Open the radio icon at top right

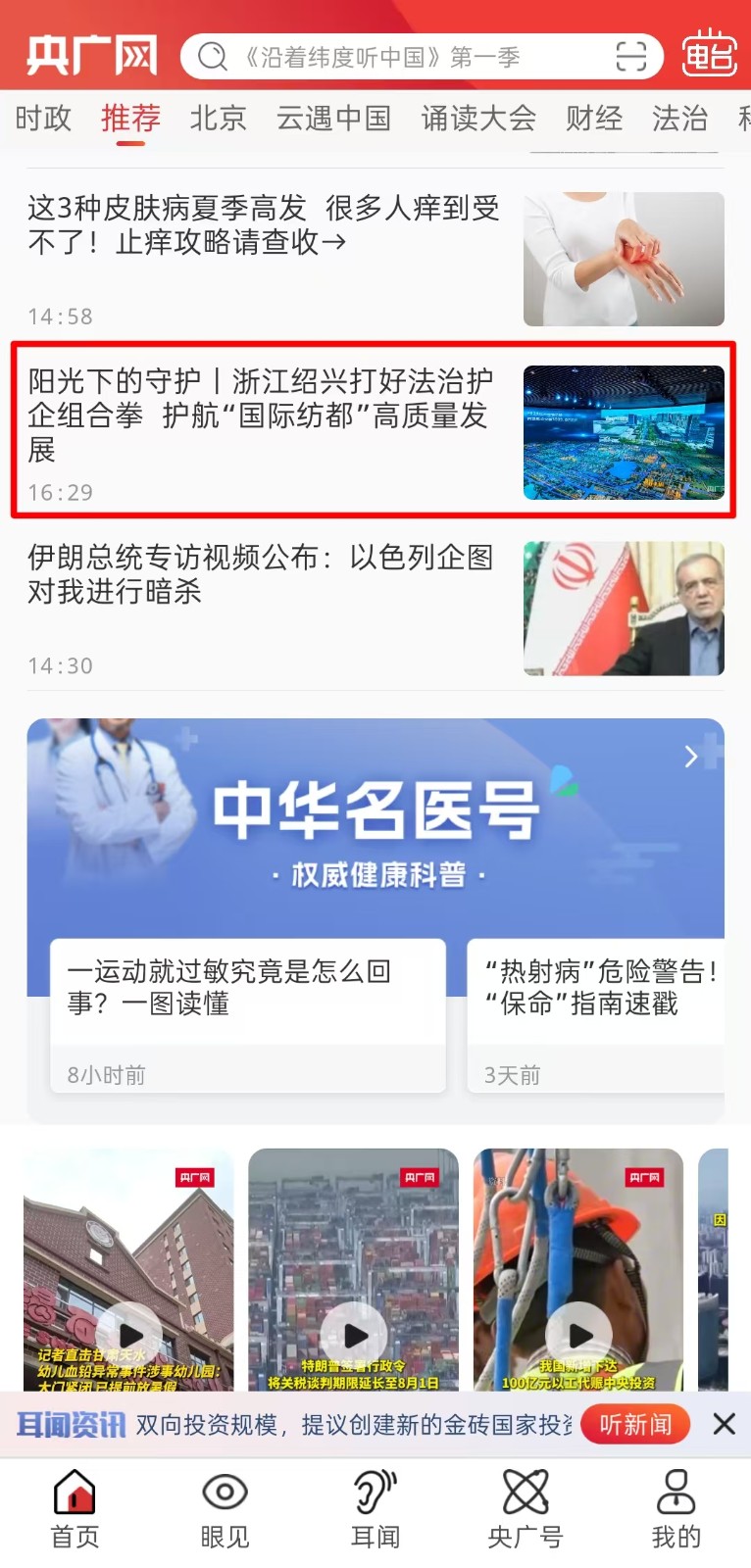click(x=709, y=55)
